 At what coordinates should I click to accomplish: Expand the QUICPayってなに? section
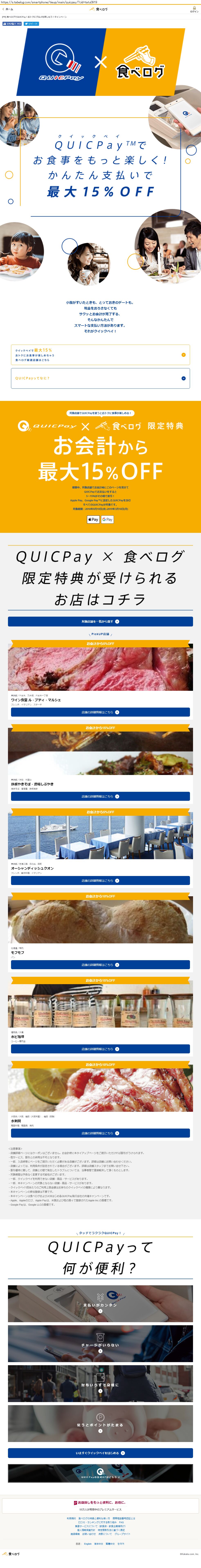[x=100, y=378]
